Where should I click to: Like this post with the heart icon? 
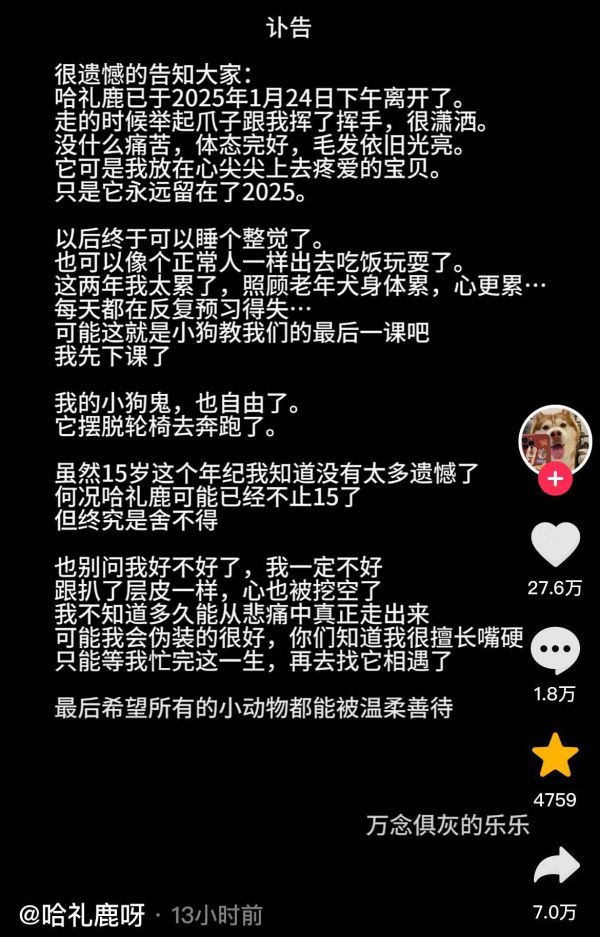(555, 546)
